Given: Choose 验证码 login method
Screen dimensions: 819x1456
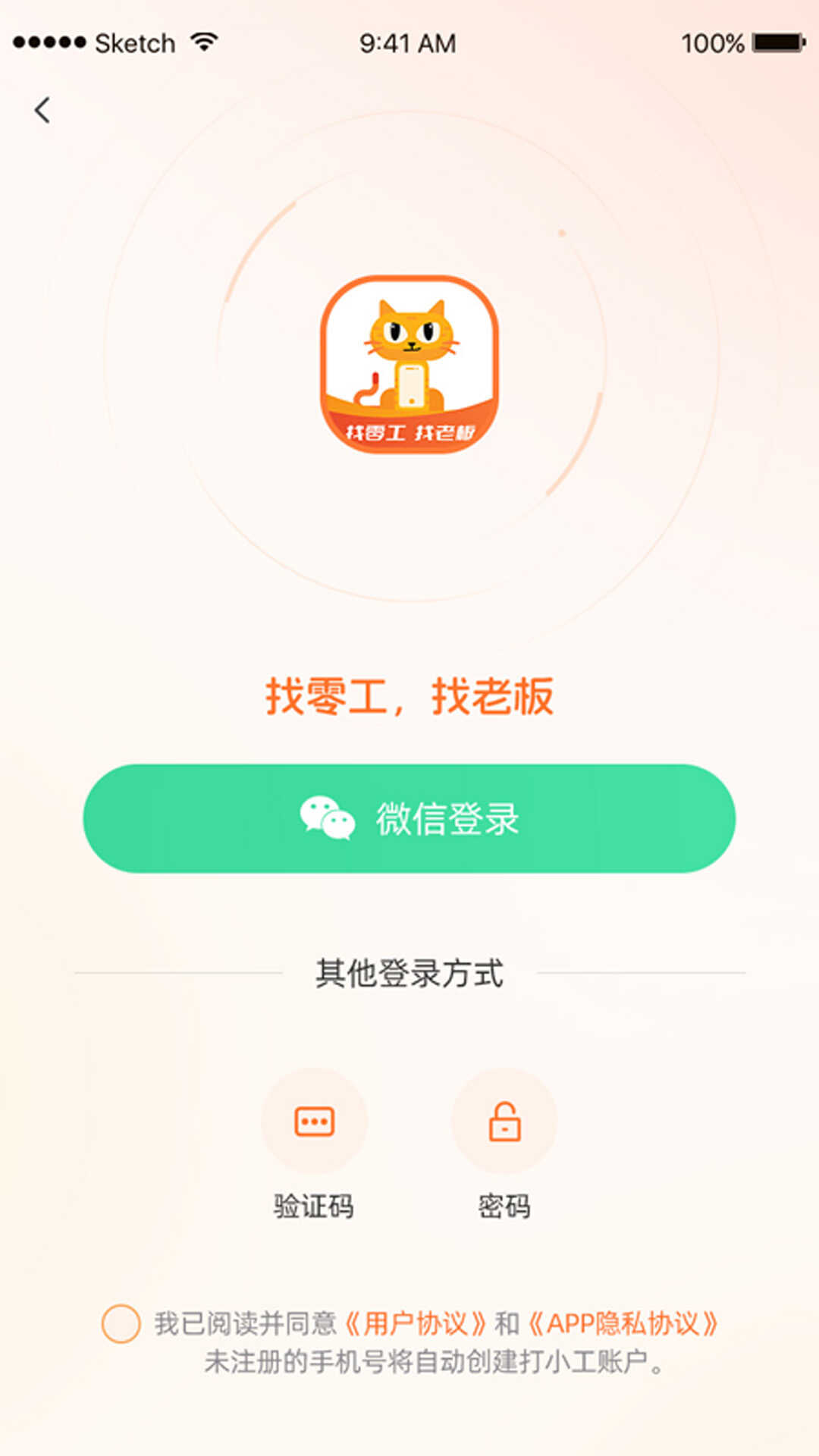Looking at the screenshot, I should [x=314, y=1122].
